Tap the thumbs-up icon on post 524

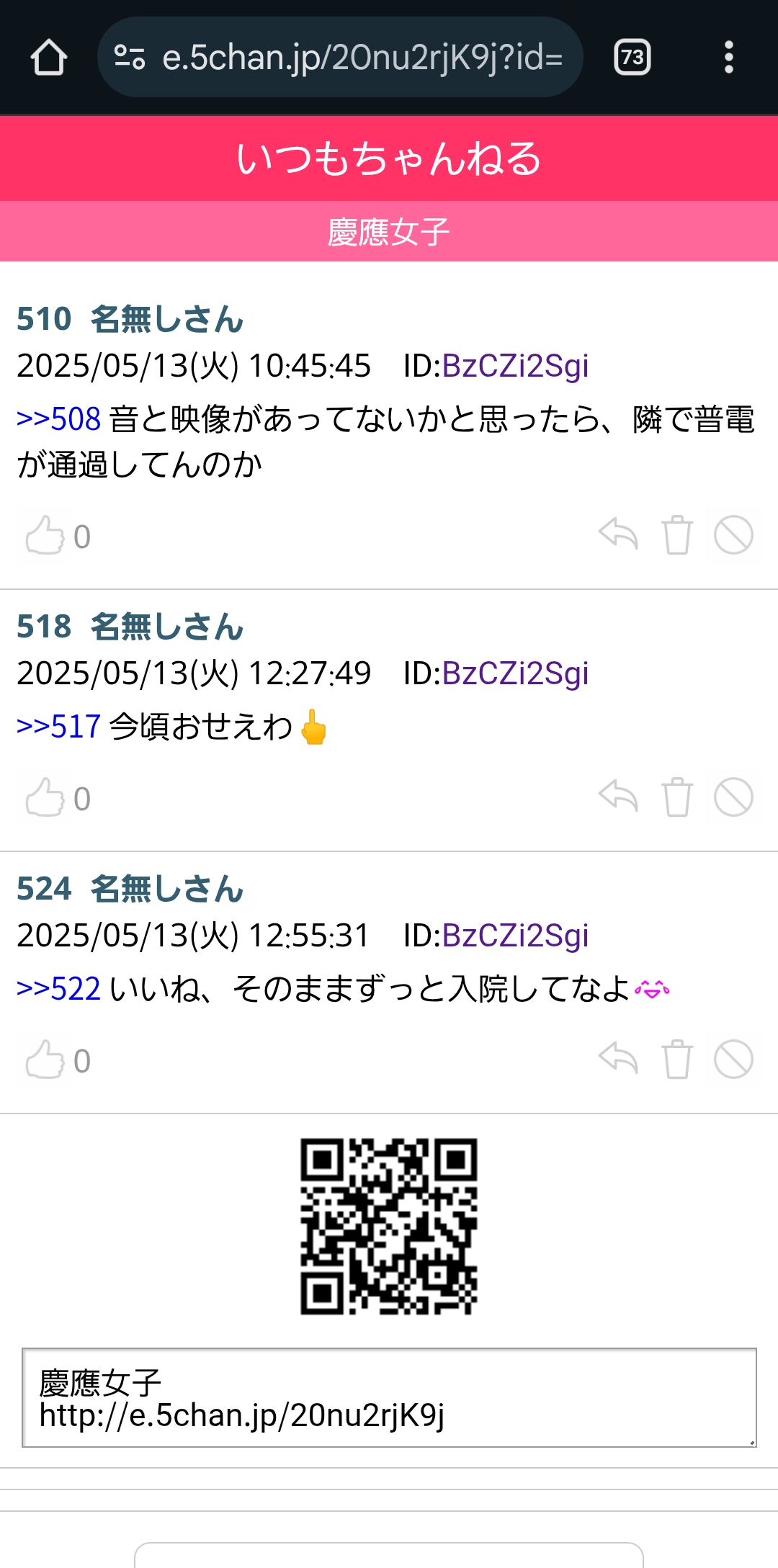click(x=45, y=1059)
